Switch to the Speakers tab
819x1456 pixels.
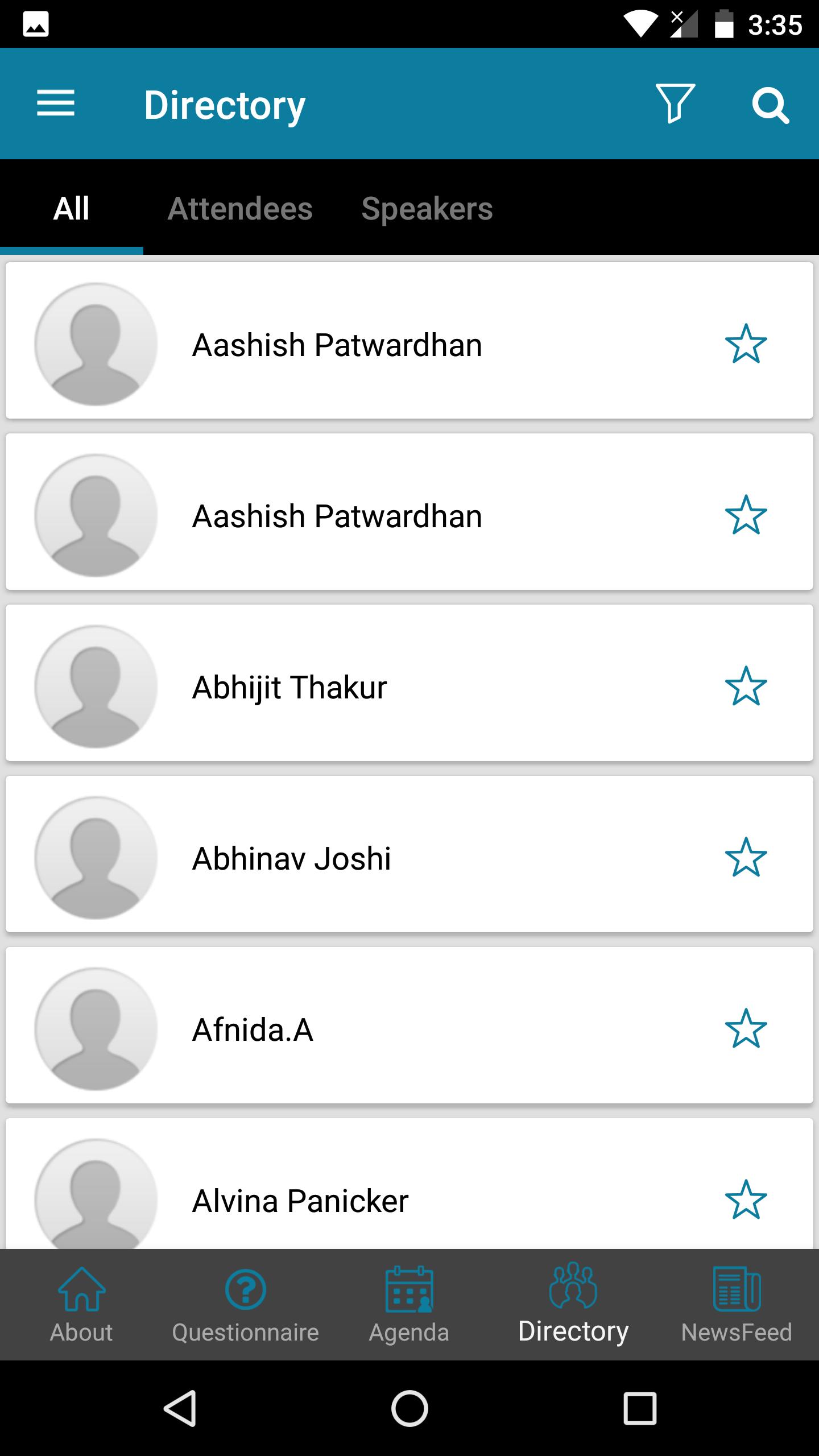(427, 209)
